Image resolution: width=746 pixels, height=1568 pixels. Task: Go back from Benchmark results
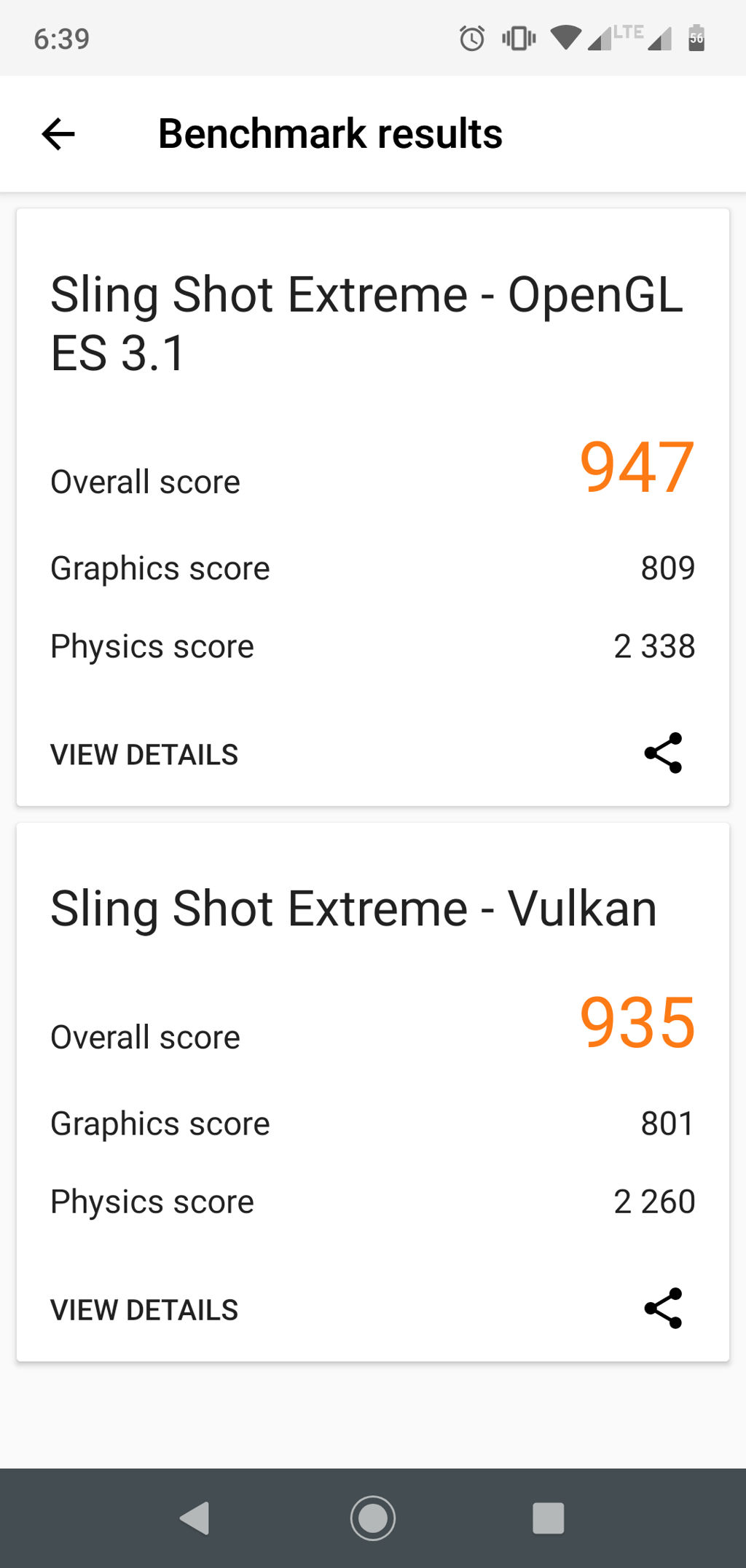58,134
